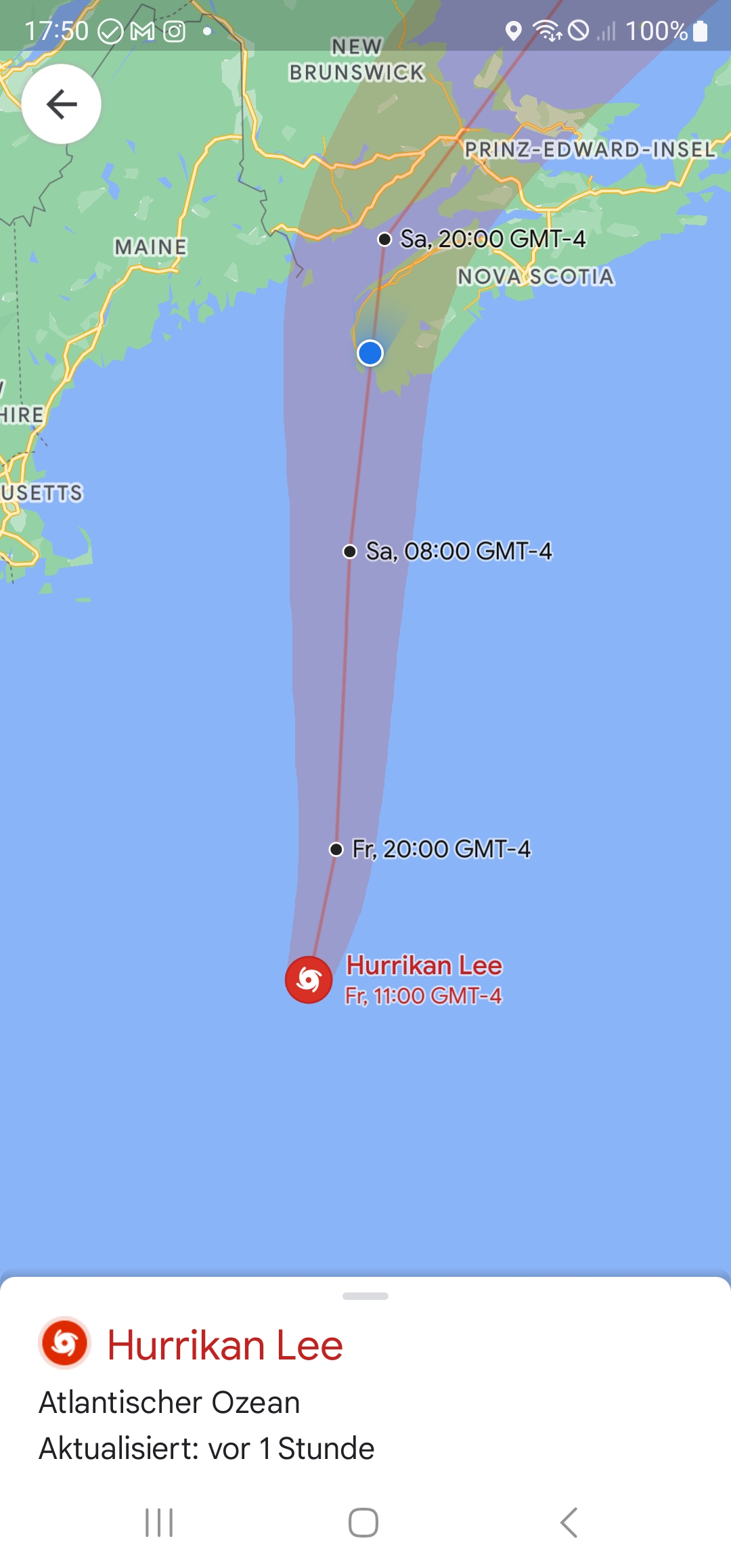This screenshot has height=1568, width=731.
Task: Go to the home screen
Action: point(363,1523)
